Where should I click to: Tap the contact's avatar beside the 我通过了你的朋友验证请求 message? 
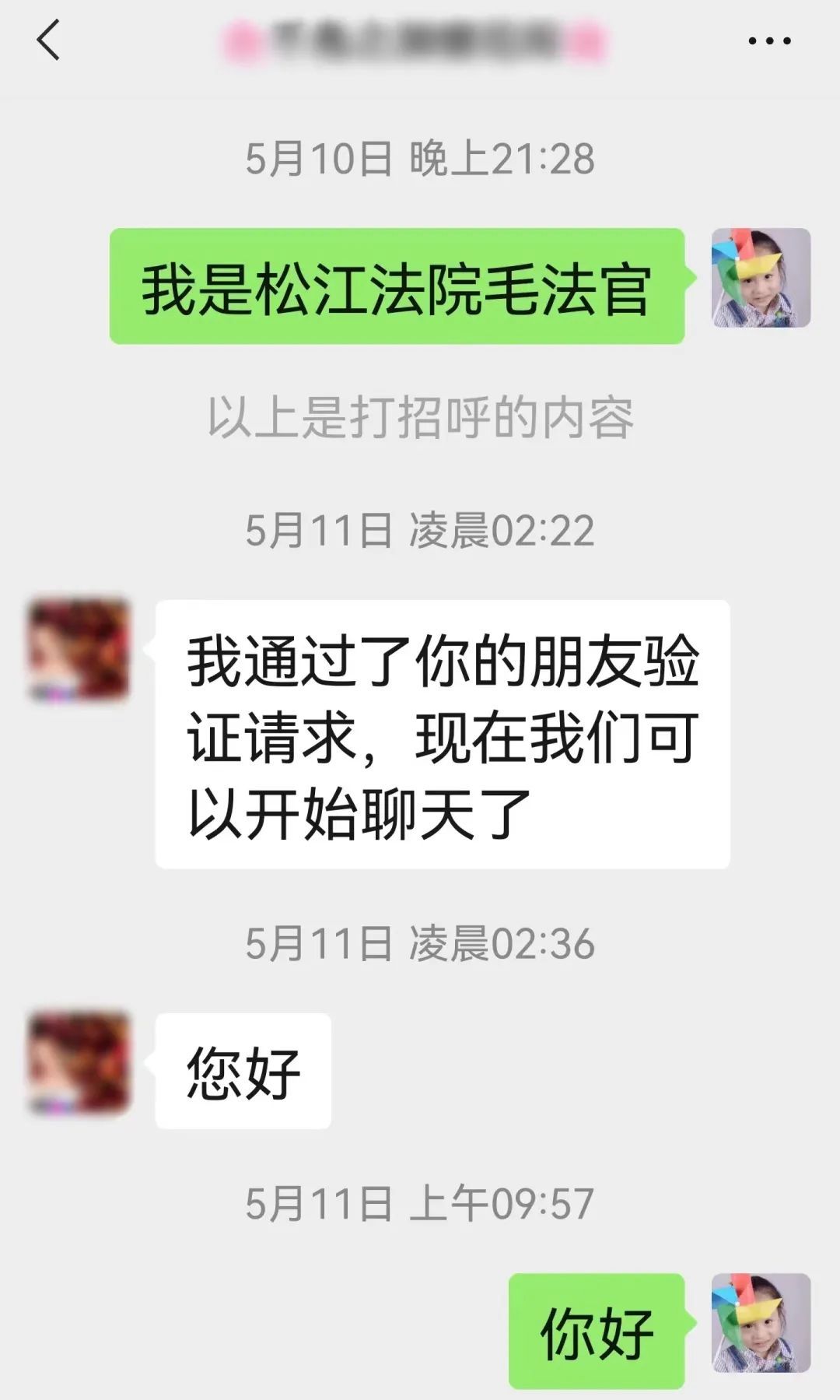tap(79, 650)
